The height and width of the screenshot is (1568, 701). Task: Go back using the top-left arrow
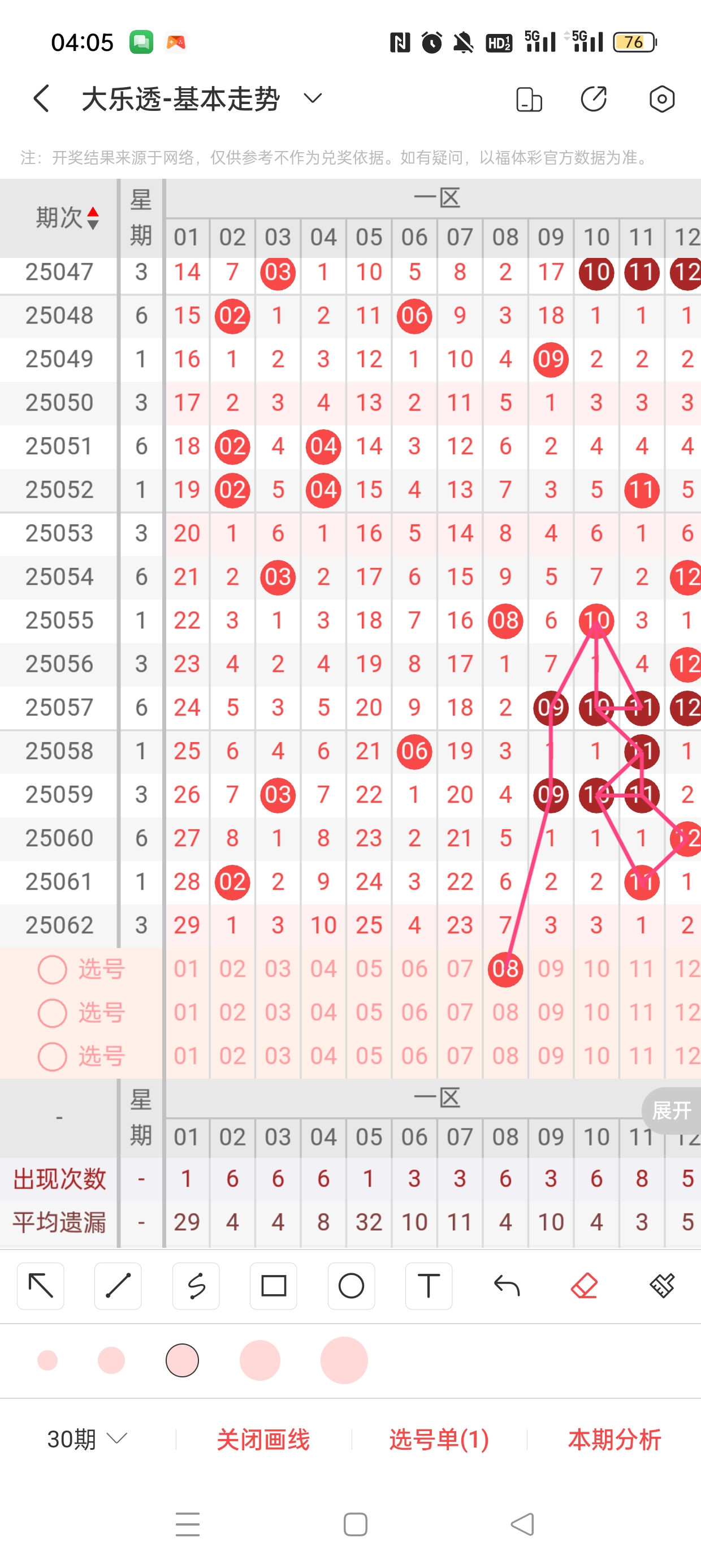41,98
